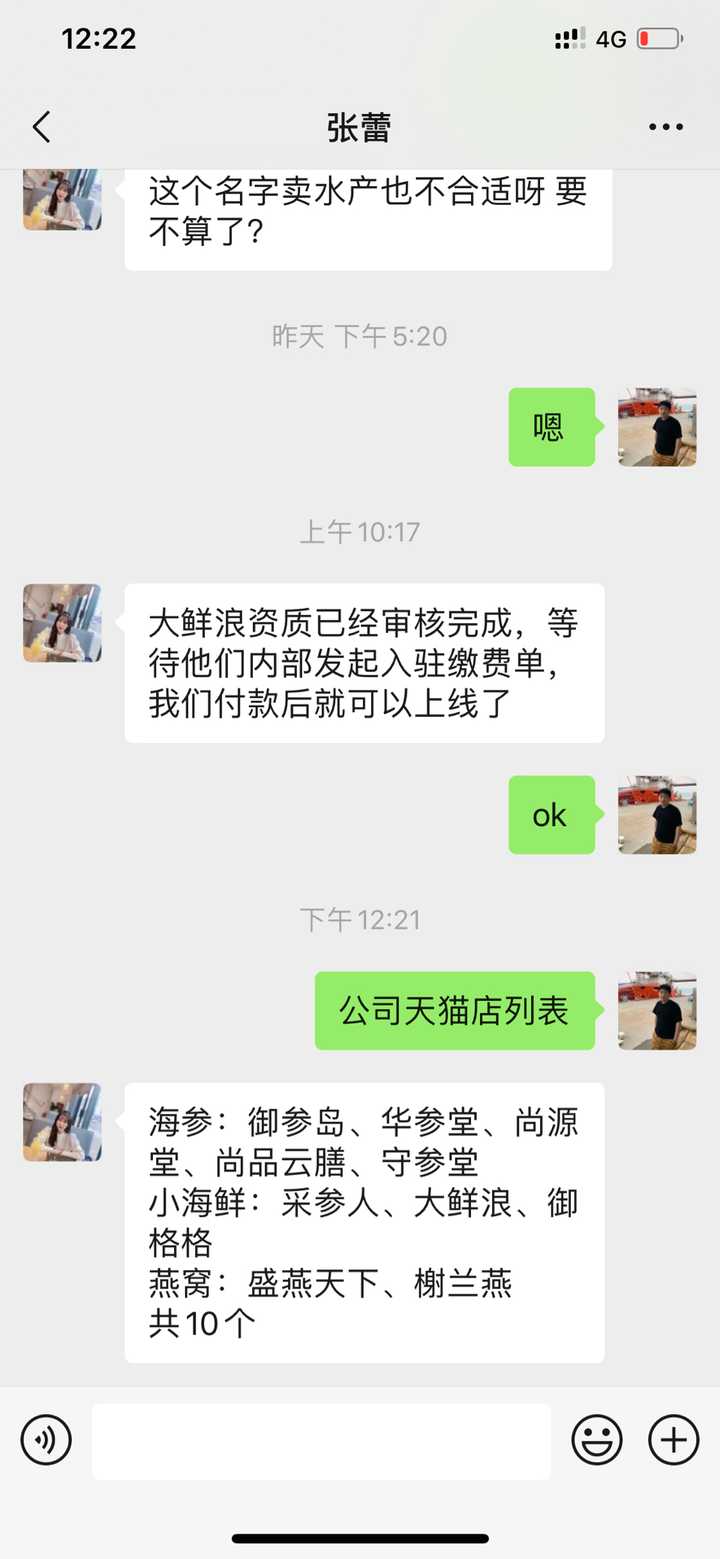Open the emoji sticker panel

pyautogui.click(x=597, y=1440)
